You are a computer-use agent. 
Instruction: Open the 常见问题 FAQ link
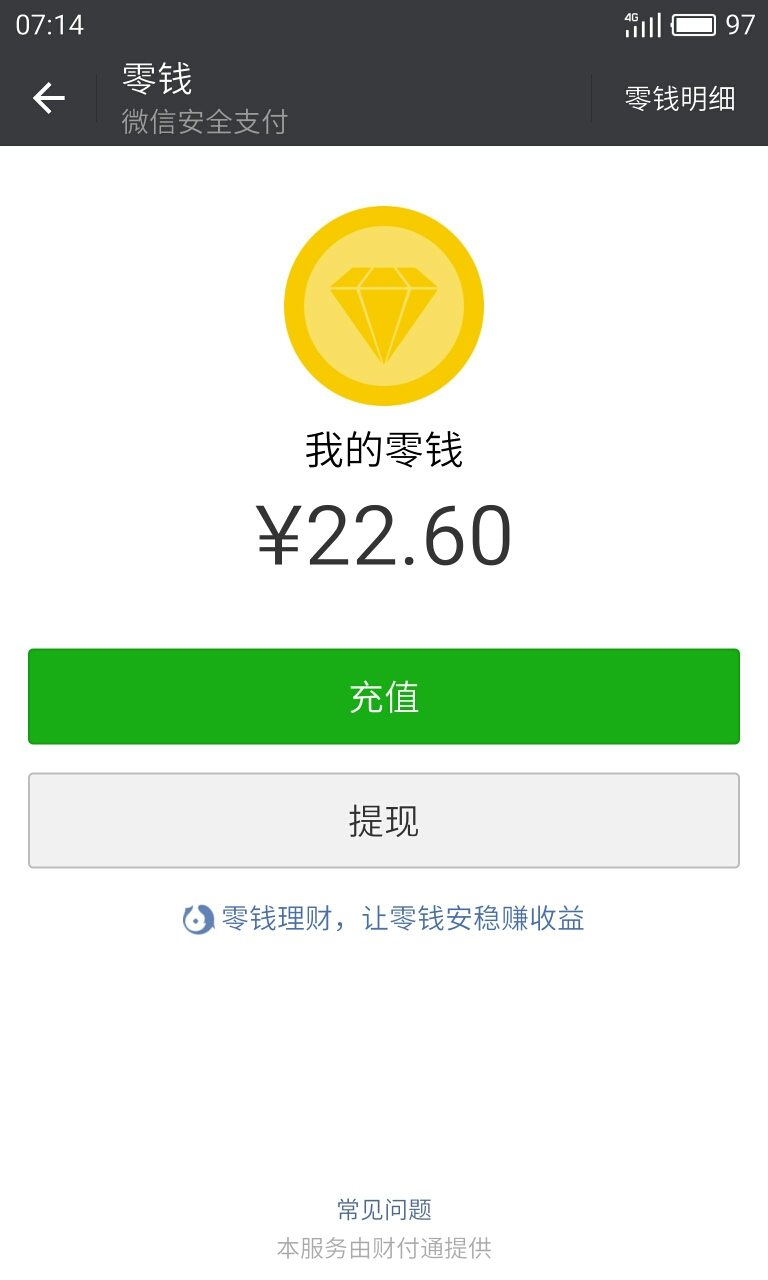pos(384,1209)
